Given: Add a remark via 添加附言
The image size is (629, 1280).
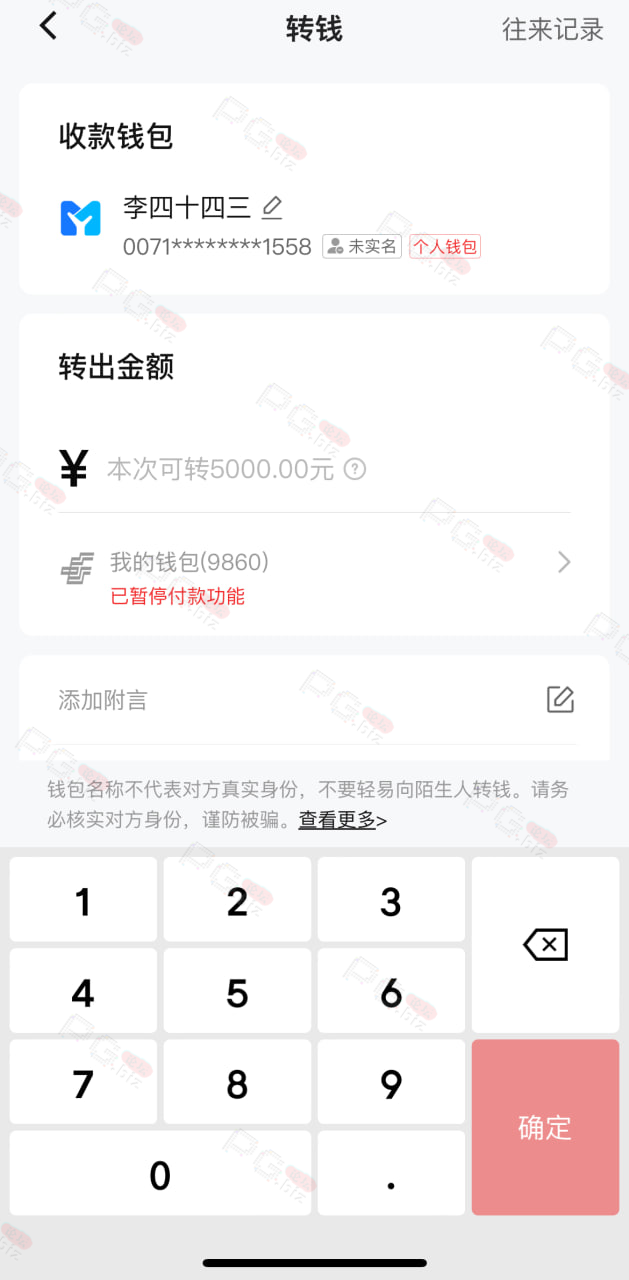Looking at the screenshot, I should [x=314, y=700].
